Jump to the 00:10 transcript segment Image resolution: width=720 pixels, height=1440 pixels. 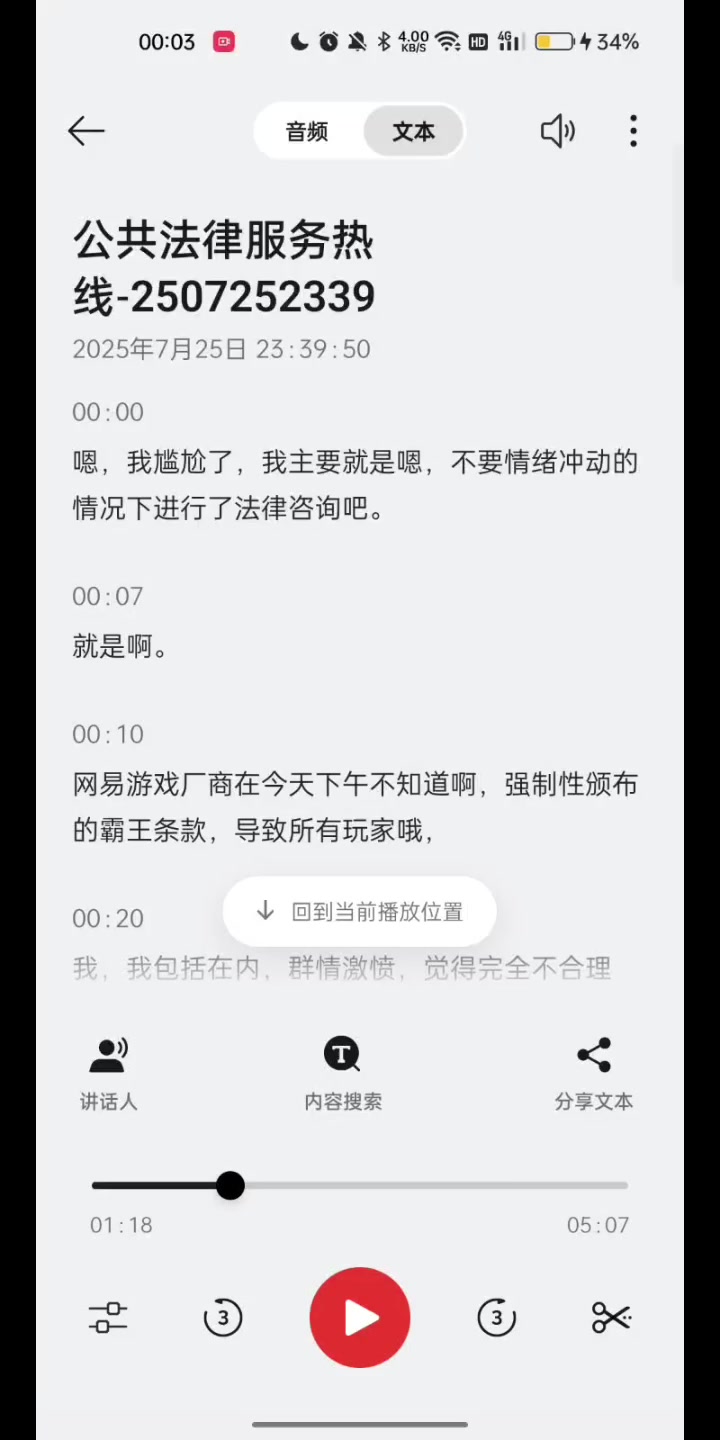click(x=108, y=735)
